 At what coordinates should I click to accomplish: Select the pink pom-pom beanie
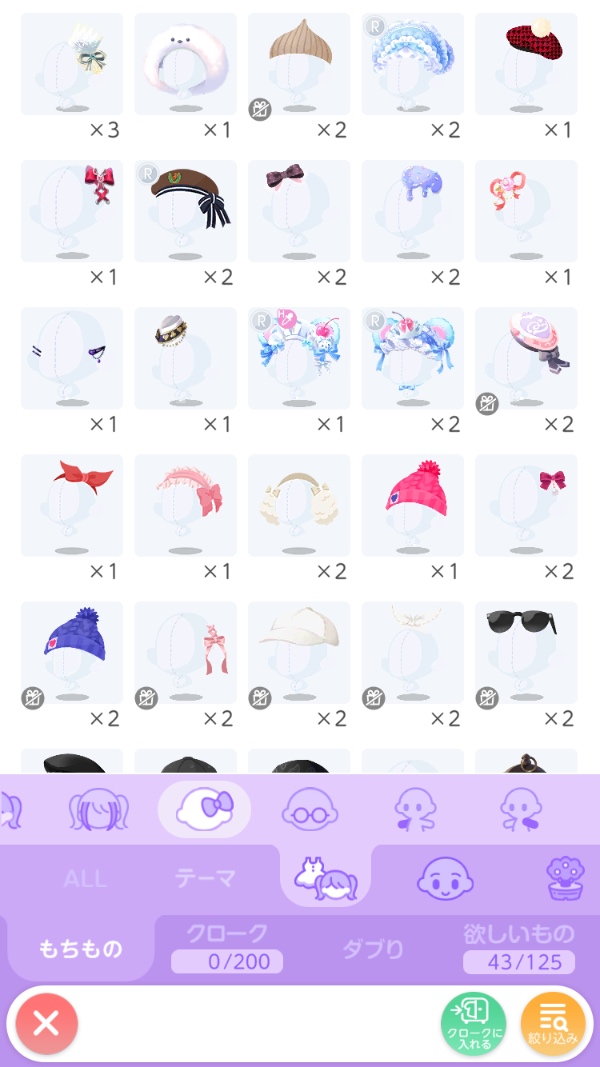pyautogui.click(x=412, y=505)
